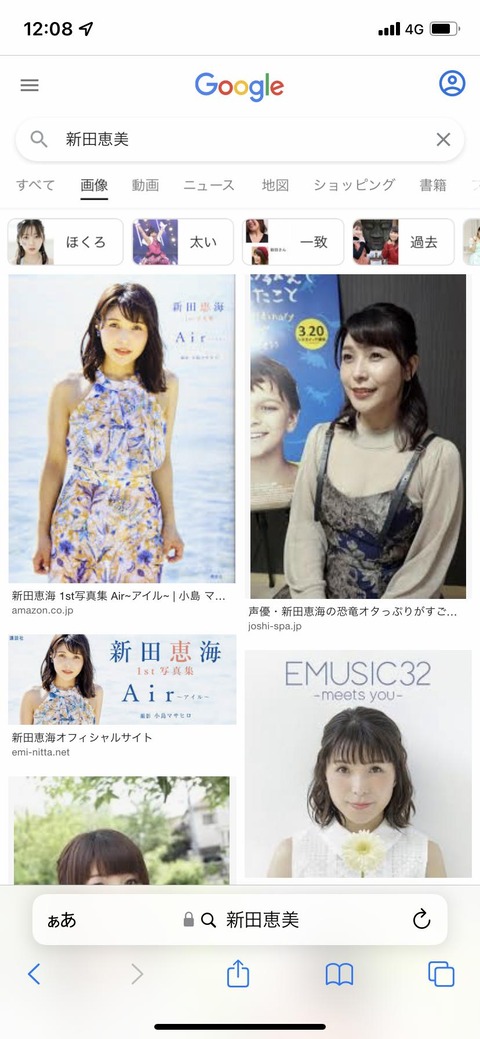Open the amazon.co.jp Air photobook image result
This screenshot has width=480, height=1039.
coord(122,429)
